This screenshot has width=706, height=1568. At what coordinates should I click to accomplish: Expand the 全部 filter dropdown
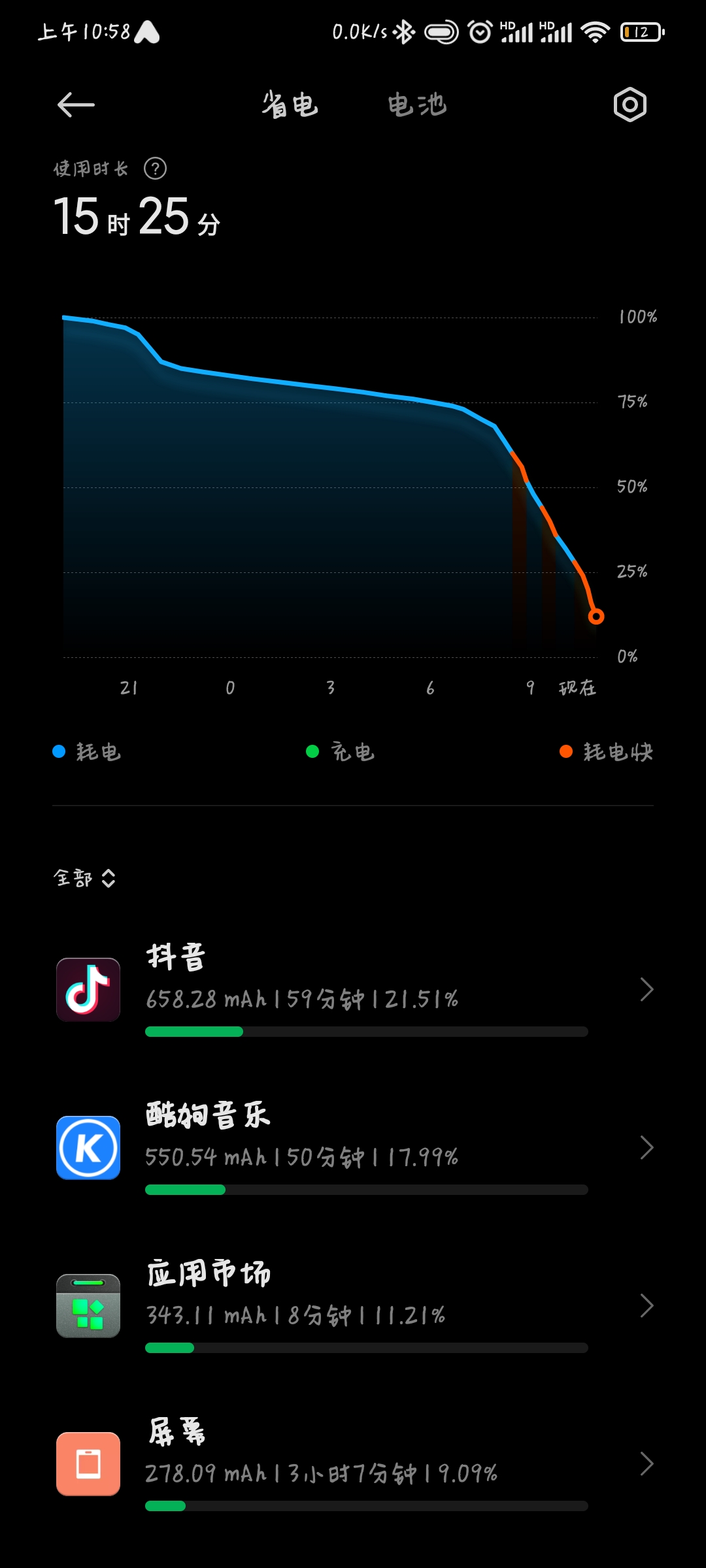tap(84, 878)
